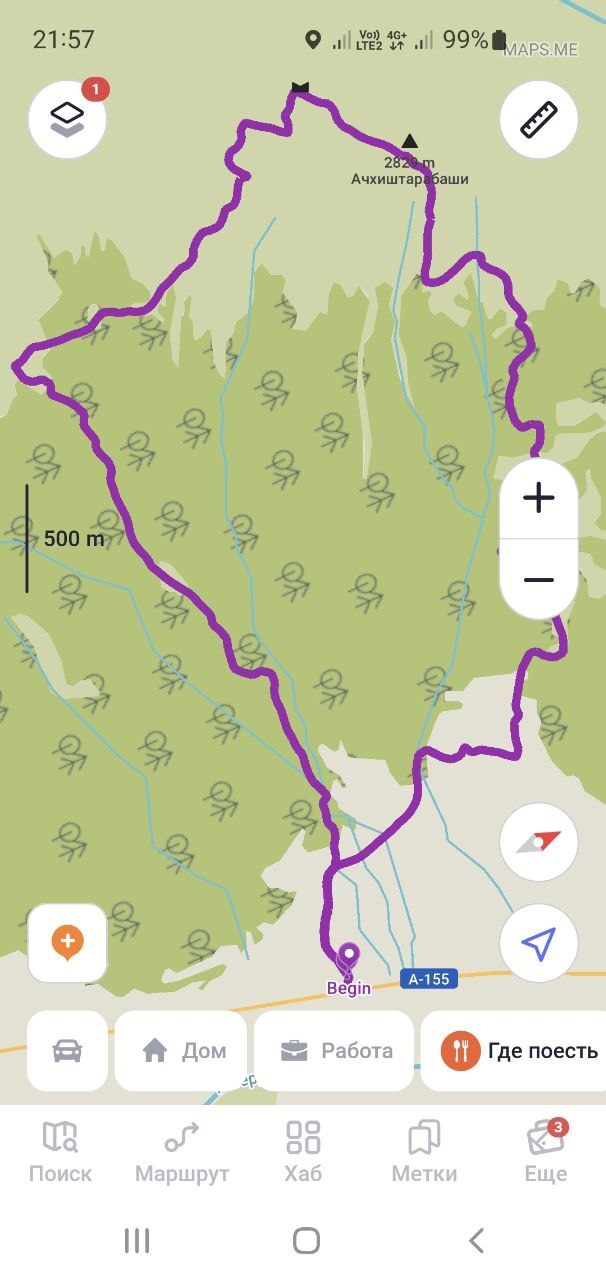Go back with system back button
This screenshot has width=606, height=1280.
(476, 1241)
